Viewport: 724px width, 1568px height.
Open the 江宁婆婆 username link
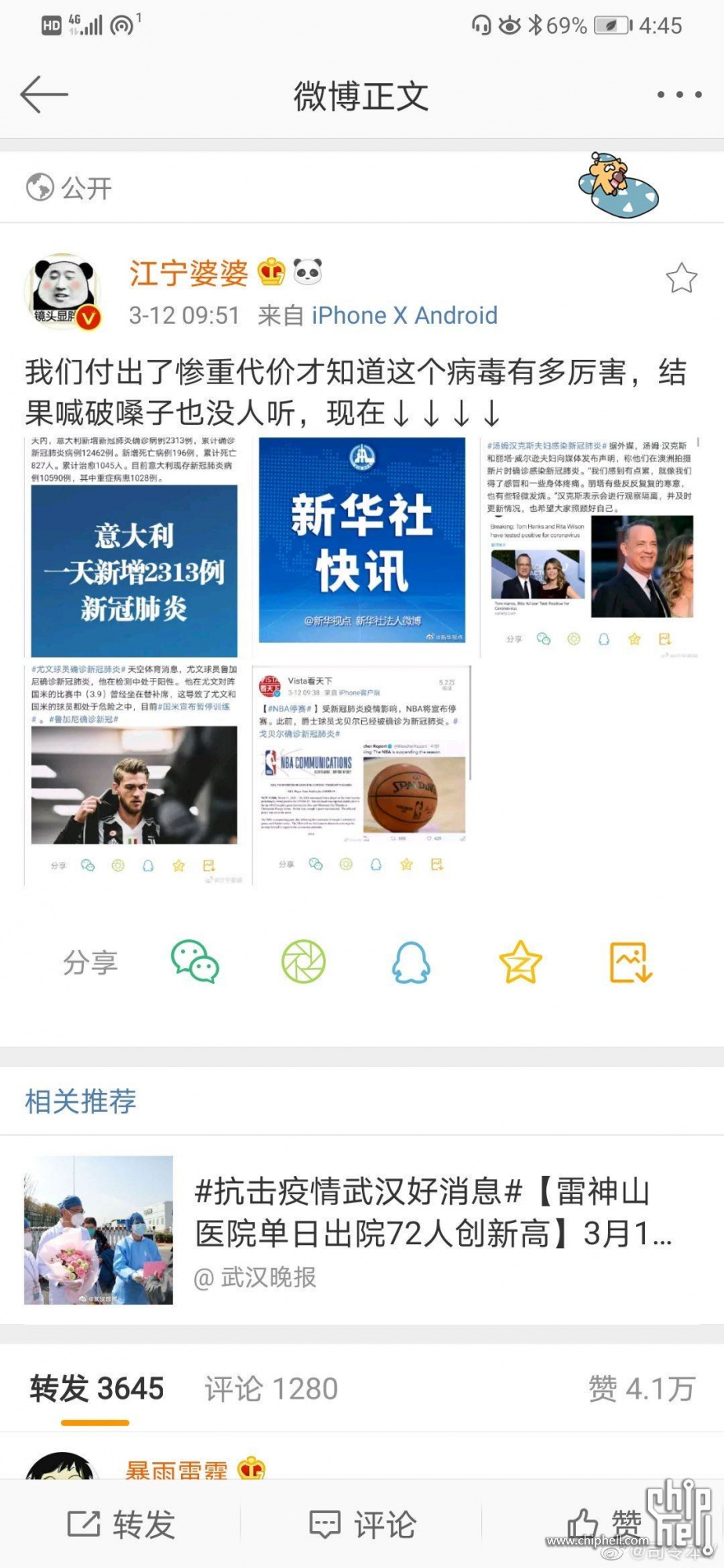click(x=188, y=273)
